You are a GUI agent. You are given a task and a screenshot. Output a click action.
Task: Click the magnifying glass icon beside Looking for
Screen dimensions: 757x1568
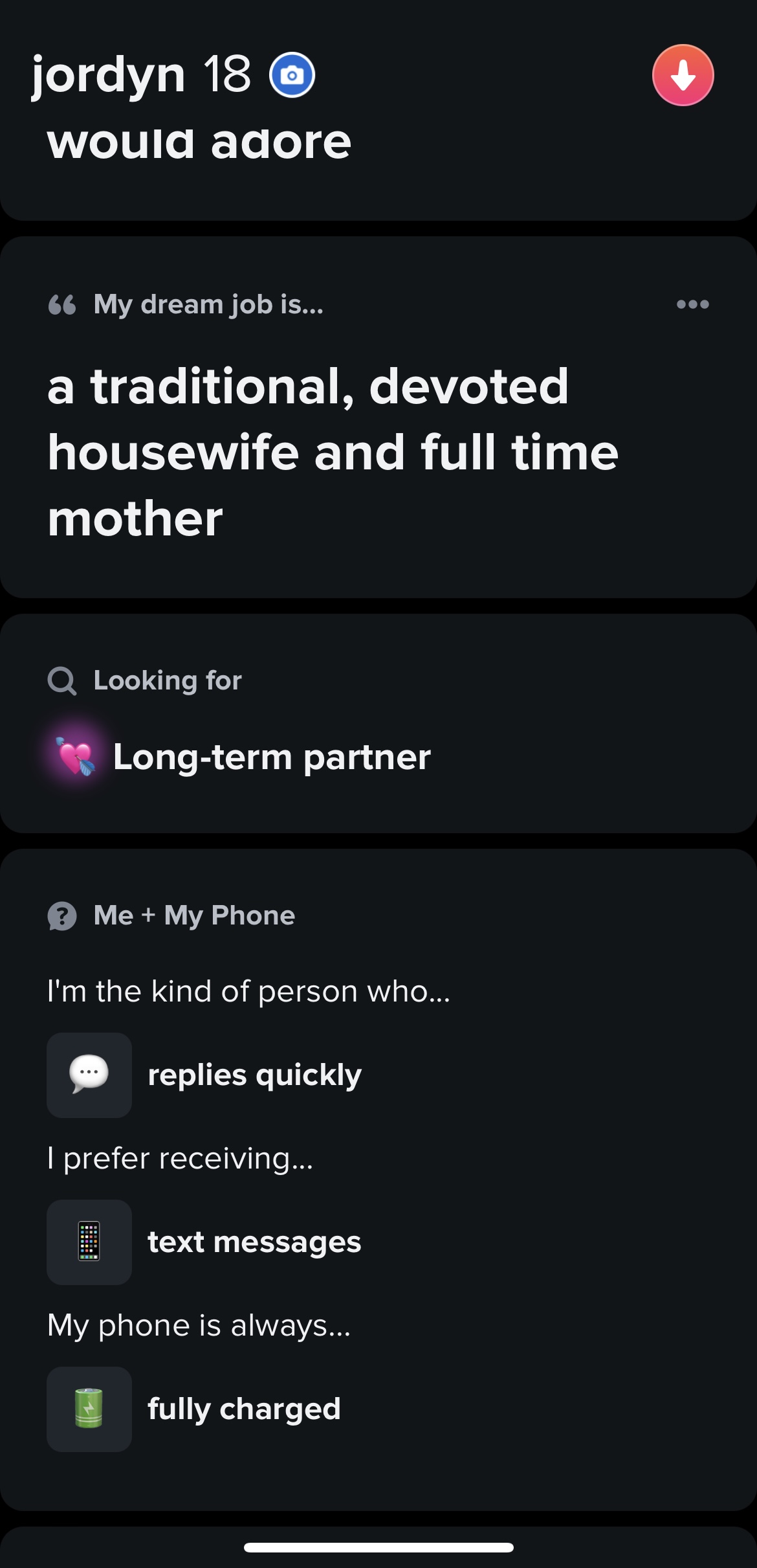[61, 680]
